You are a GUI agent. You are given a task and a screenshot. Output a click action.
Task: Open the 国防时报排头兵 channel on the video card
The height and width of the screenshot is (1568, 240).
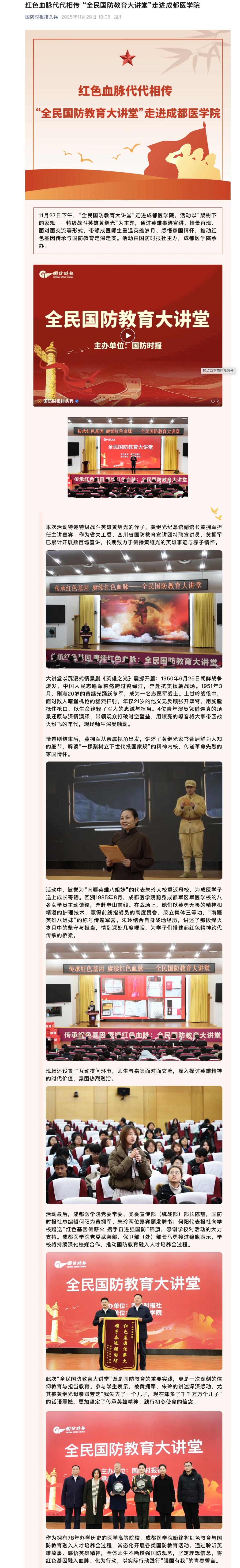[x=58, y=401]
